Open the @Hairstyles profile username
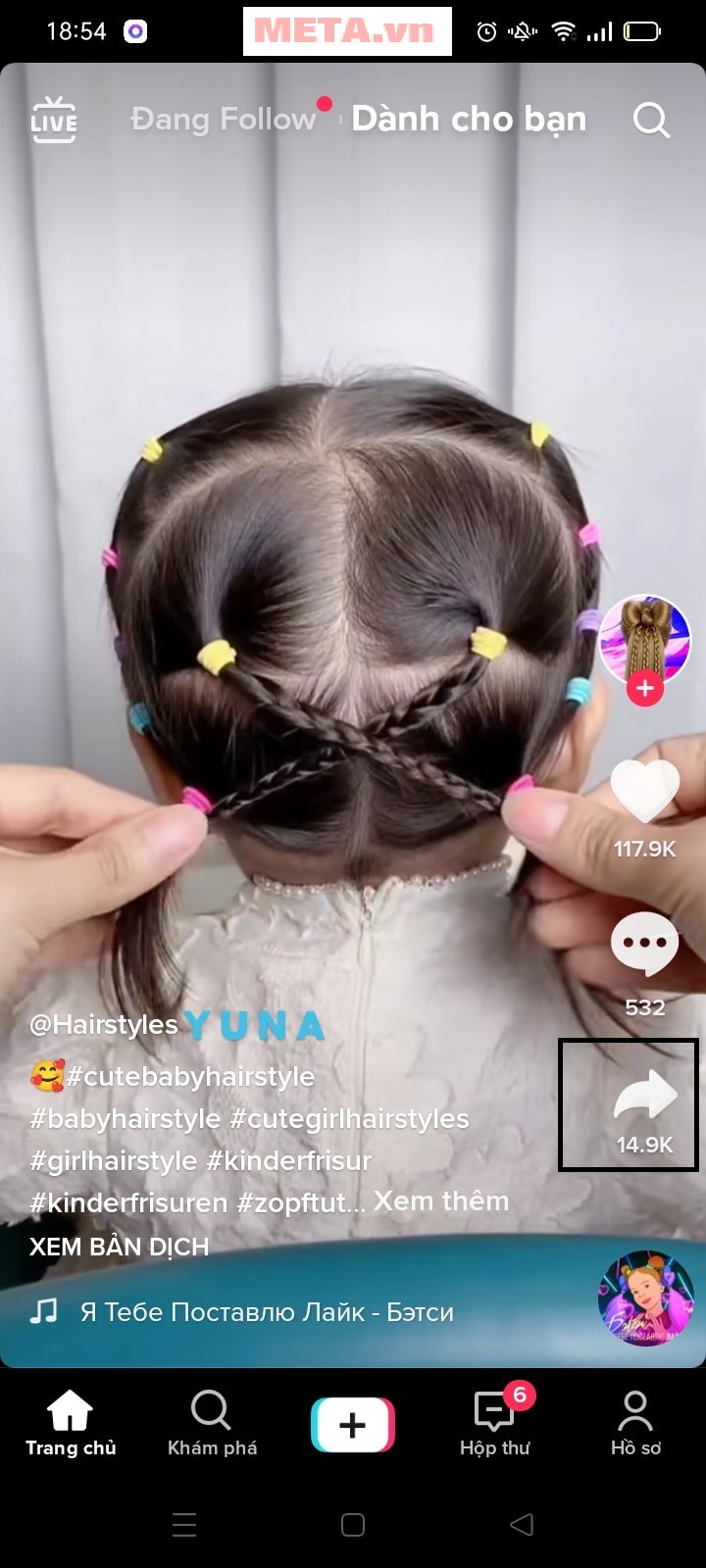This screenshot has width=706, height=1568. (104, 1025)
